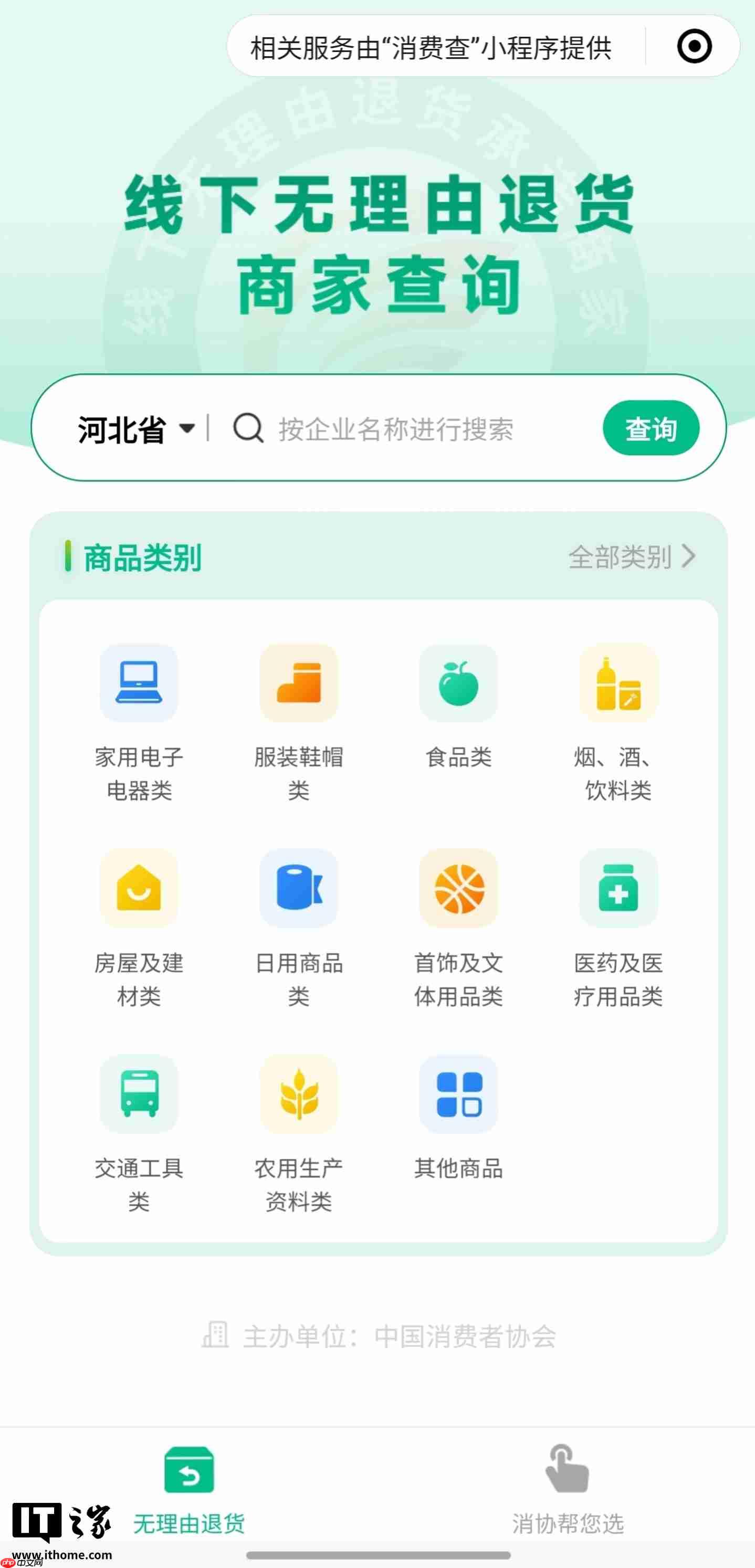Select the 服装鞋帽类 category icon
Viewport: 755px width, 1568px height.
point(299,682)
